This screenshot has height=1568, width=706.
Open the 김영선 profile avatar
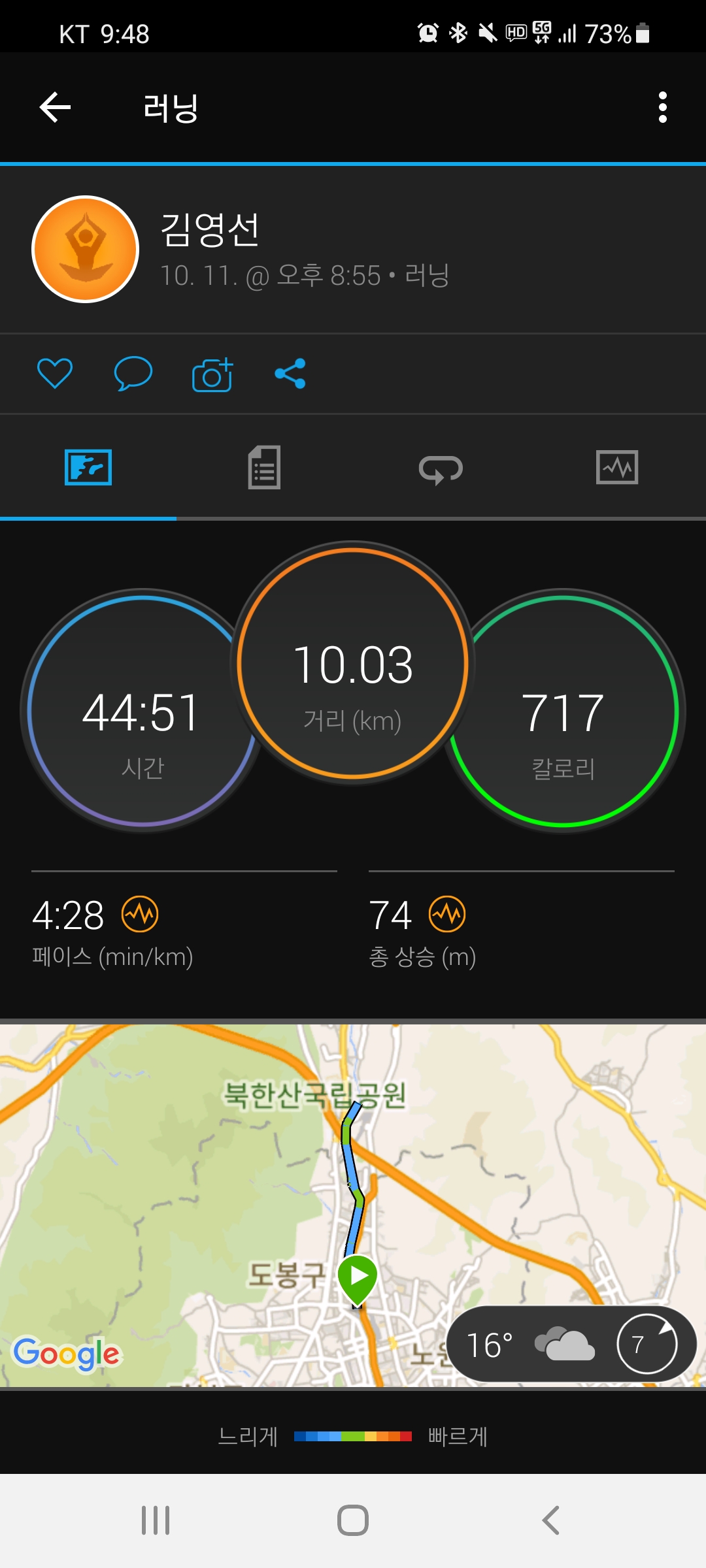86,250
